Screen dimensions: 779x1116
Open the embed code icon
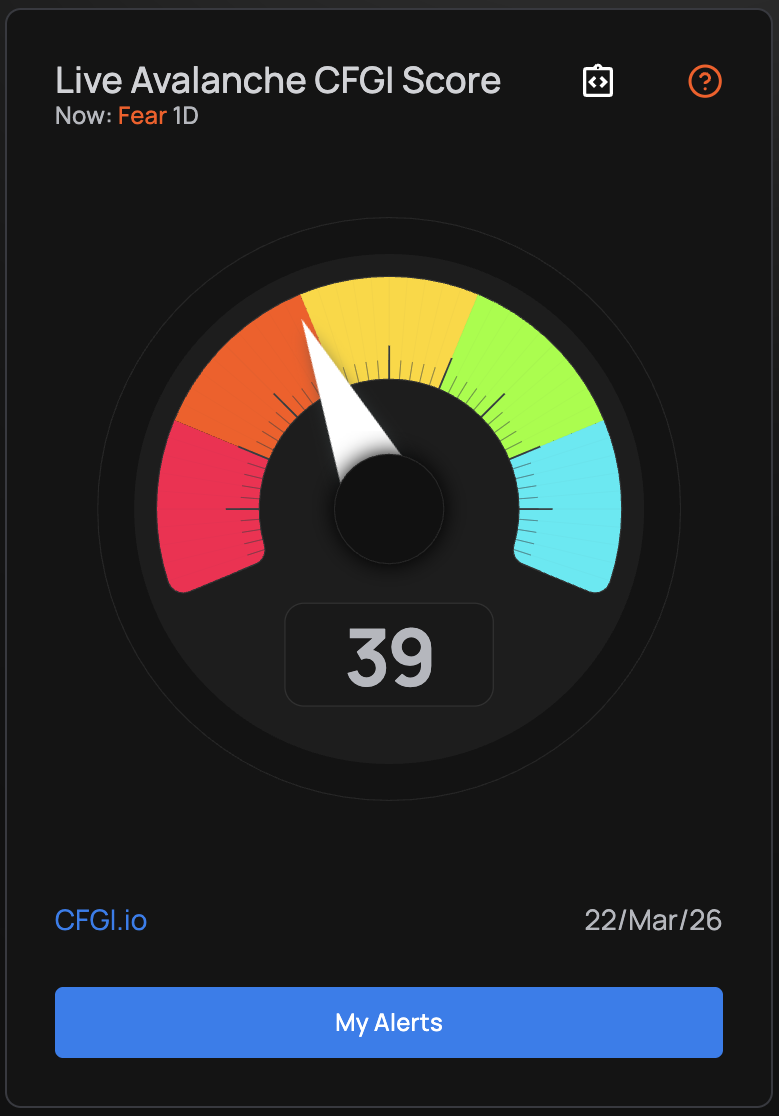(x=598, y=81)
